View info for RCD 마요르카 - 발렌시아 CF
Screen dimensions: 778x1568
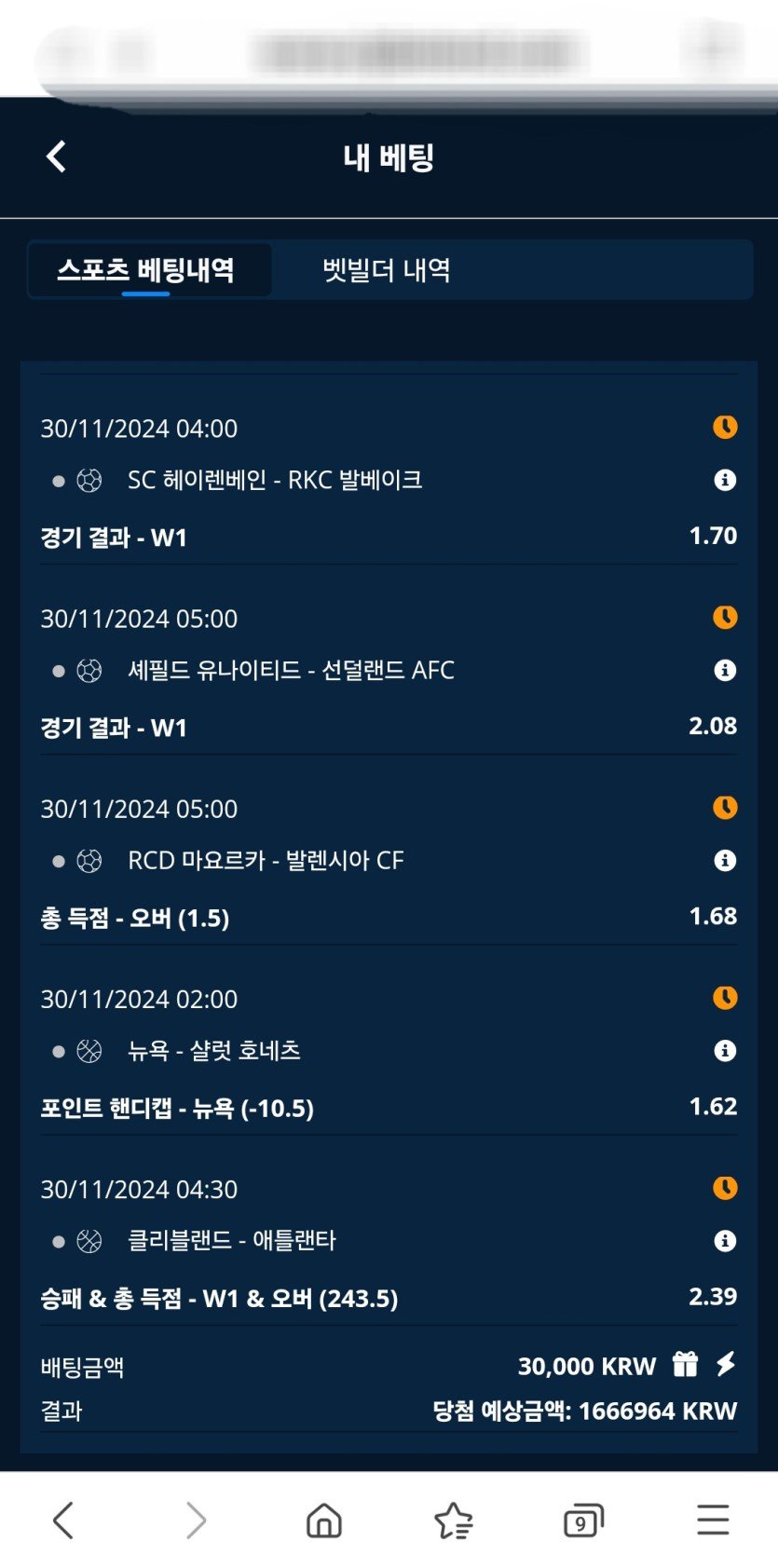725,860
